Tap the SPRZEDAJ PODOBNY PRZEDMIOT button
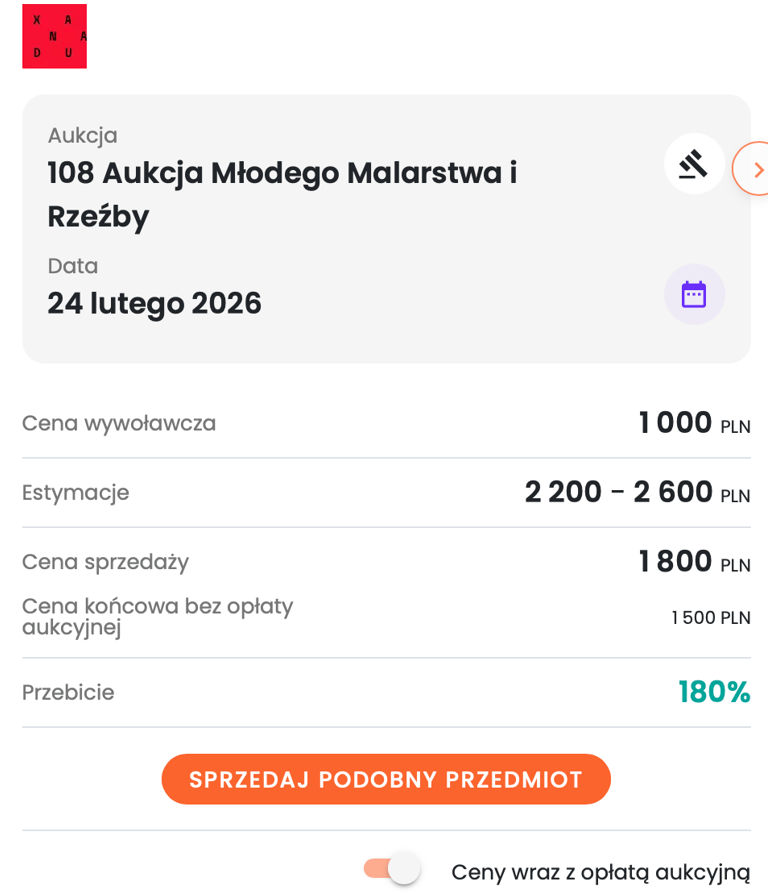Image resolution: width=768 pixels, height=894 pixels. [386, 779]
